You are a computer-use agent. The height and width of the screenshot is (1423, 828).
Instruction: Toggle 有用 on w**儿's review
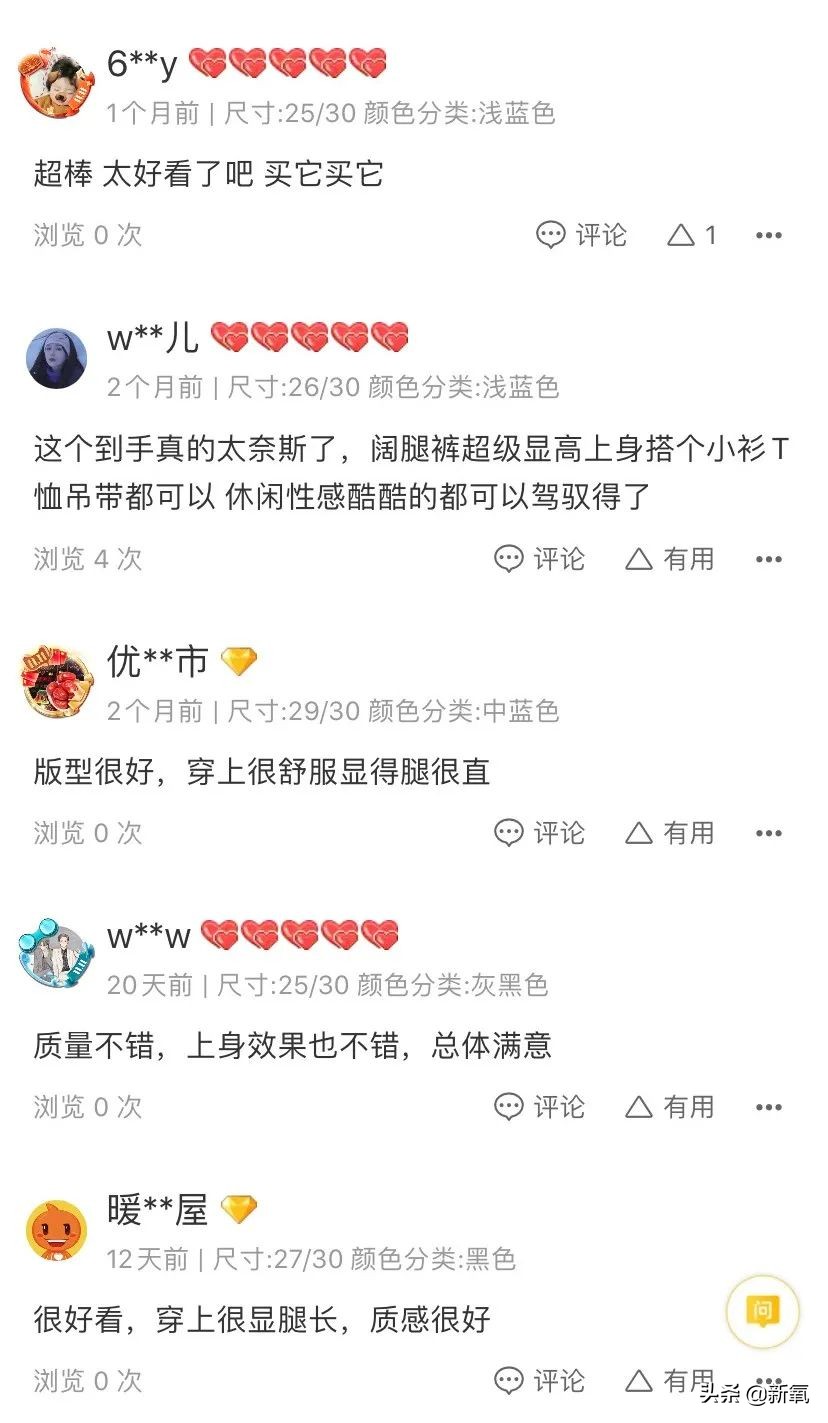click(668, 559)
